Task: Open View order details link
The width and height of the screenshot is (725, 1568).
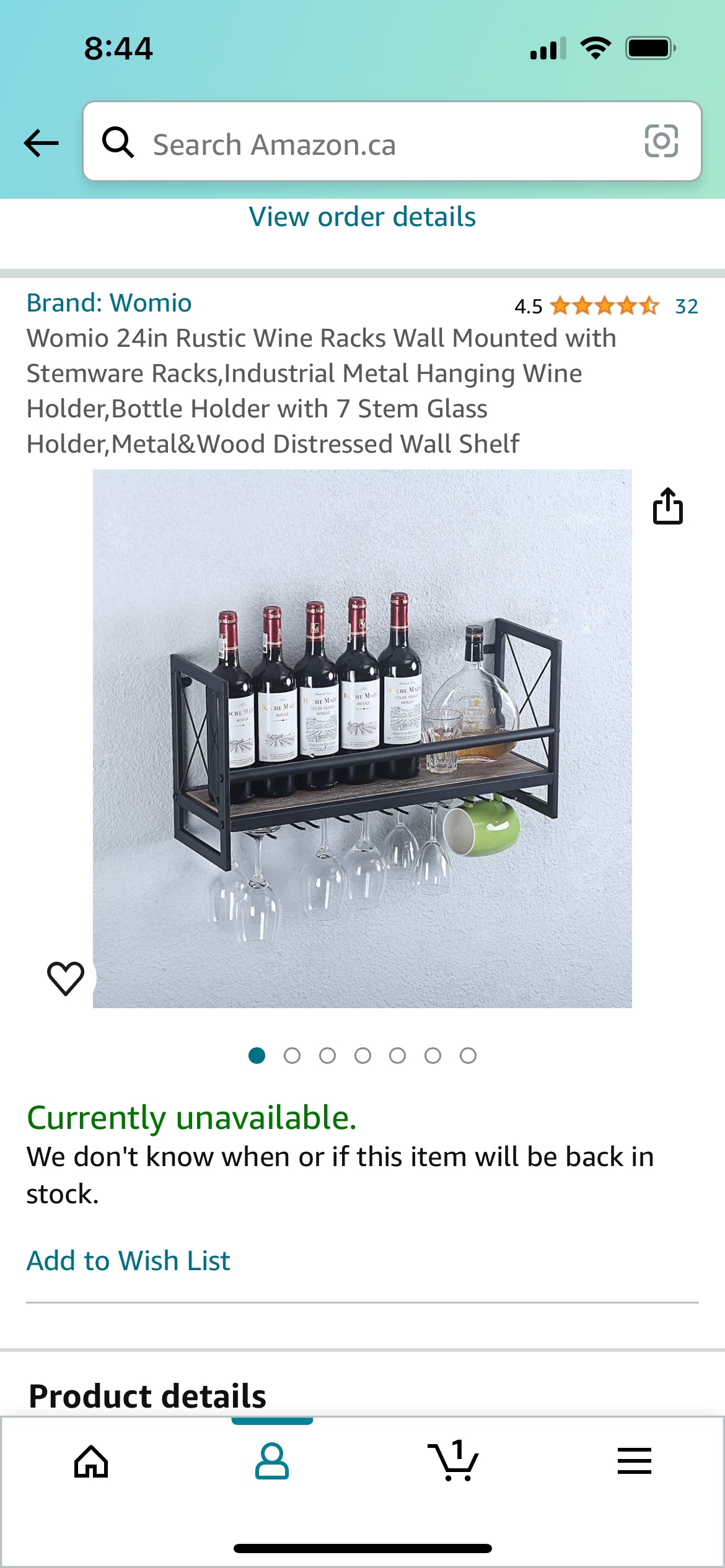Action: coord(362,217)
